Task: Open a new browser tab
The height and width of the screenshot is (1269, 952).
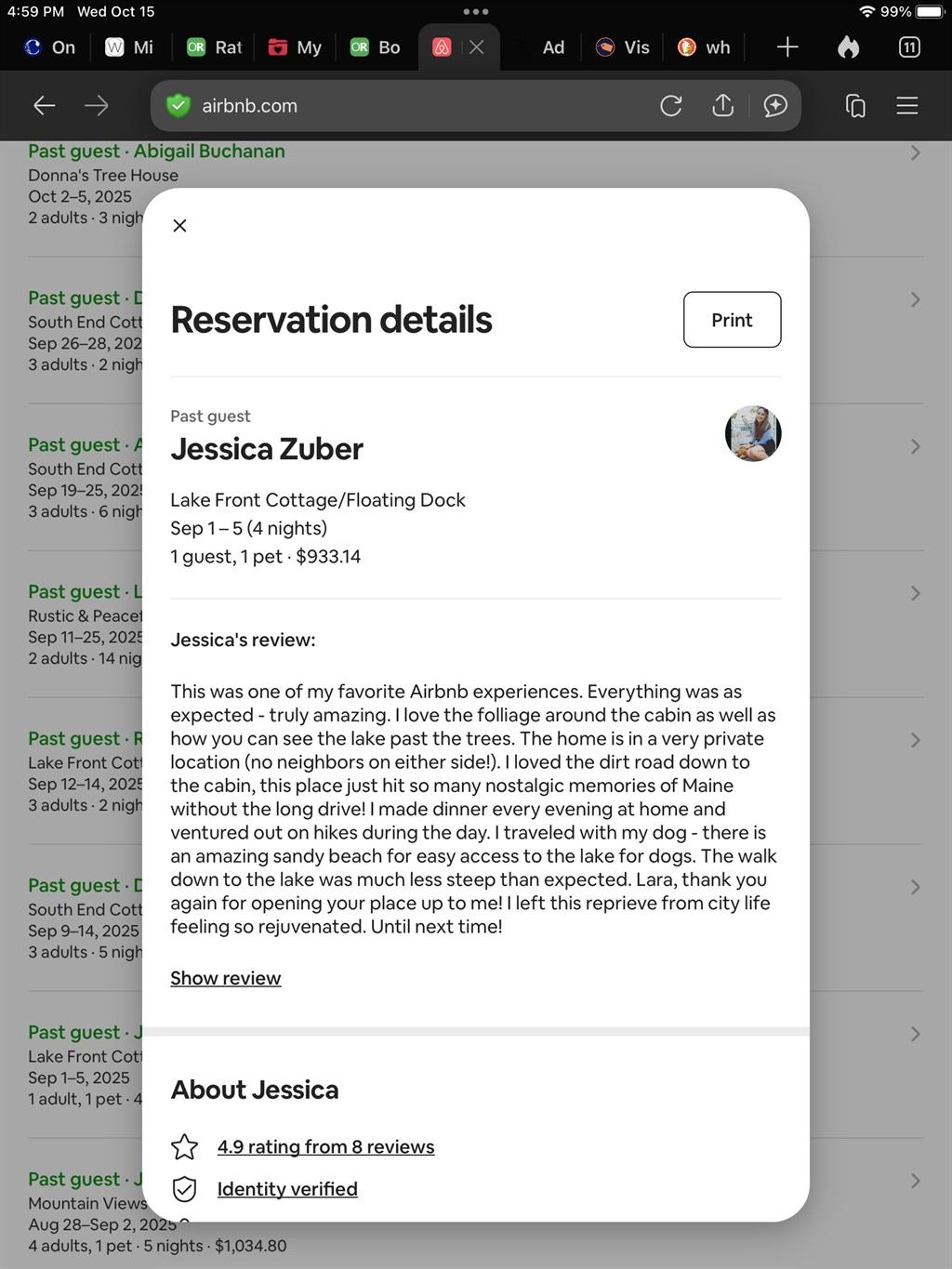Action: click(787, 47)
